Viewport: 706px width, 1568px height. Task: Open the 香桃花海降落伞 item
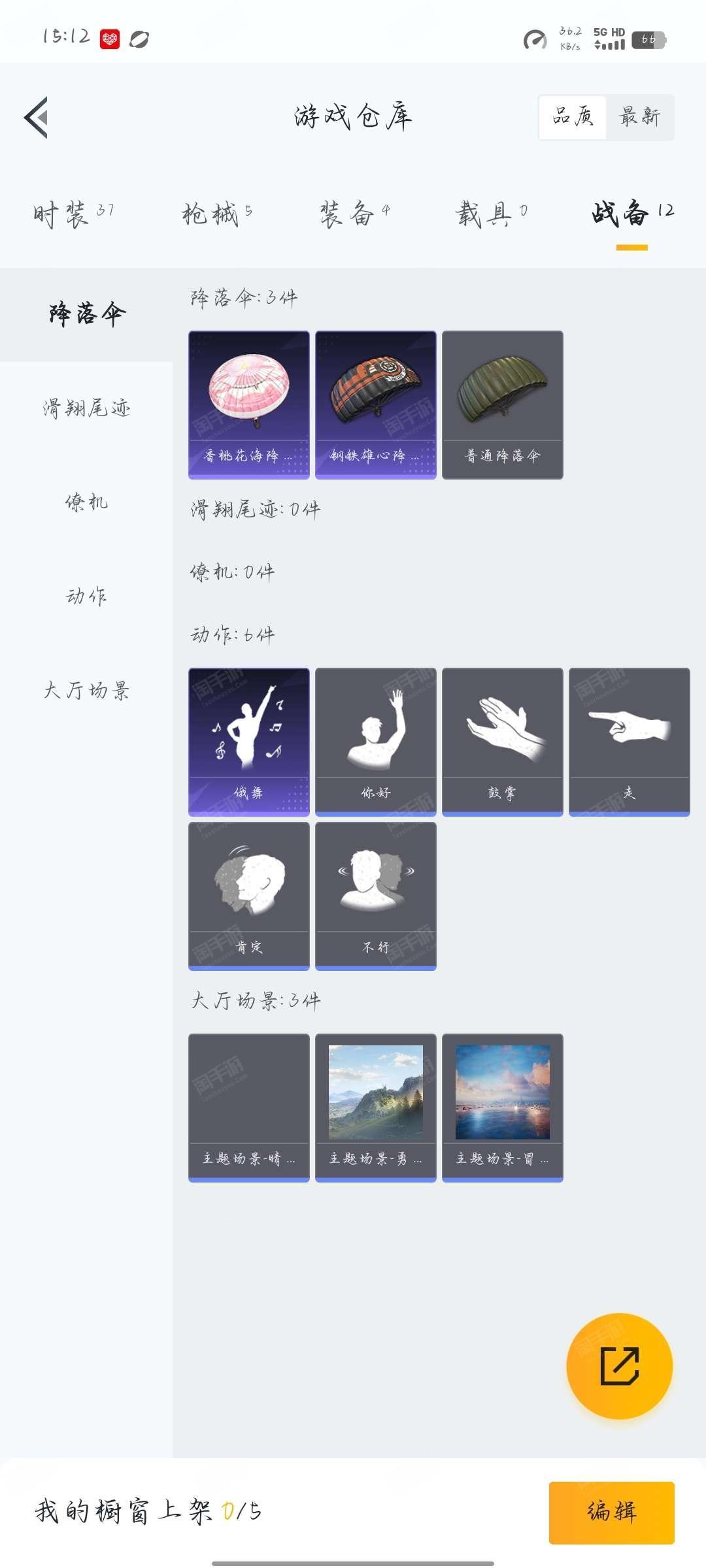[x=248, y=404]
